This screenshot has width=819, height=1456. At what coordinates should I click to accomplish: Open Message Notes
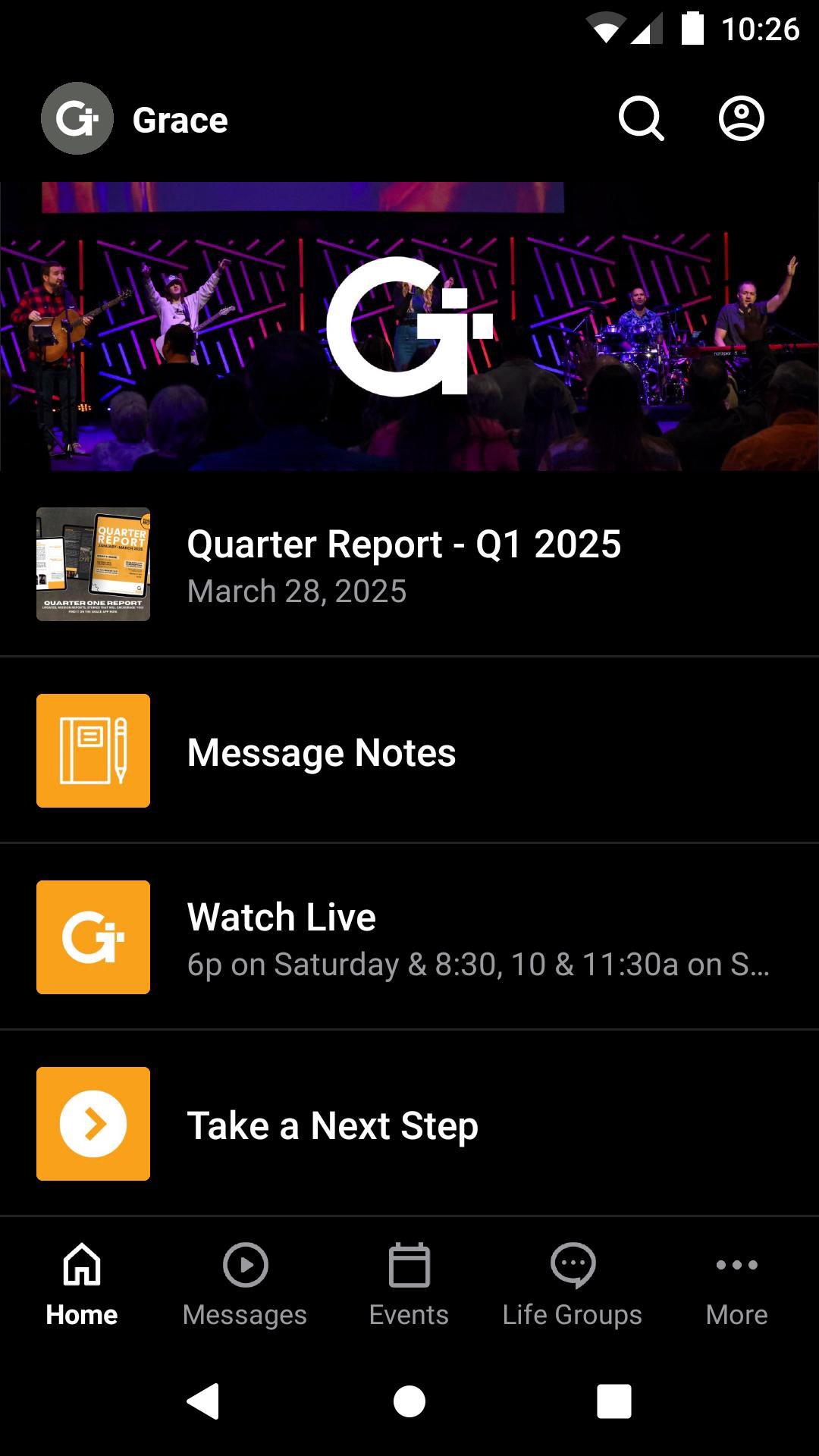(409, 751)
